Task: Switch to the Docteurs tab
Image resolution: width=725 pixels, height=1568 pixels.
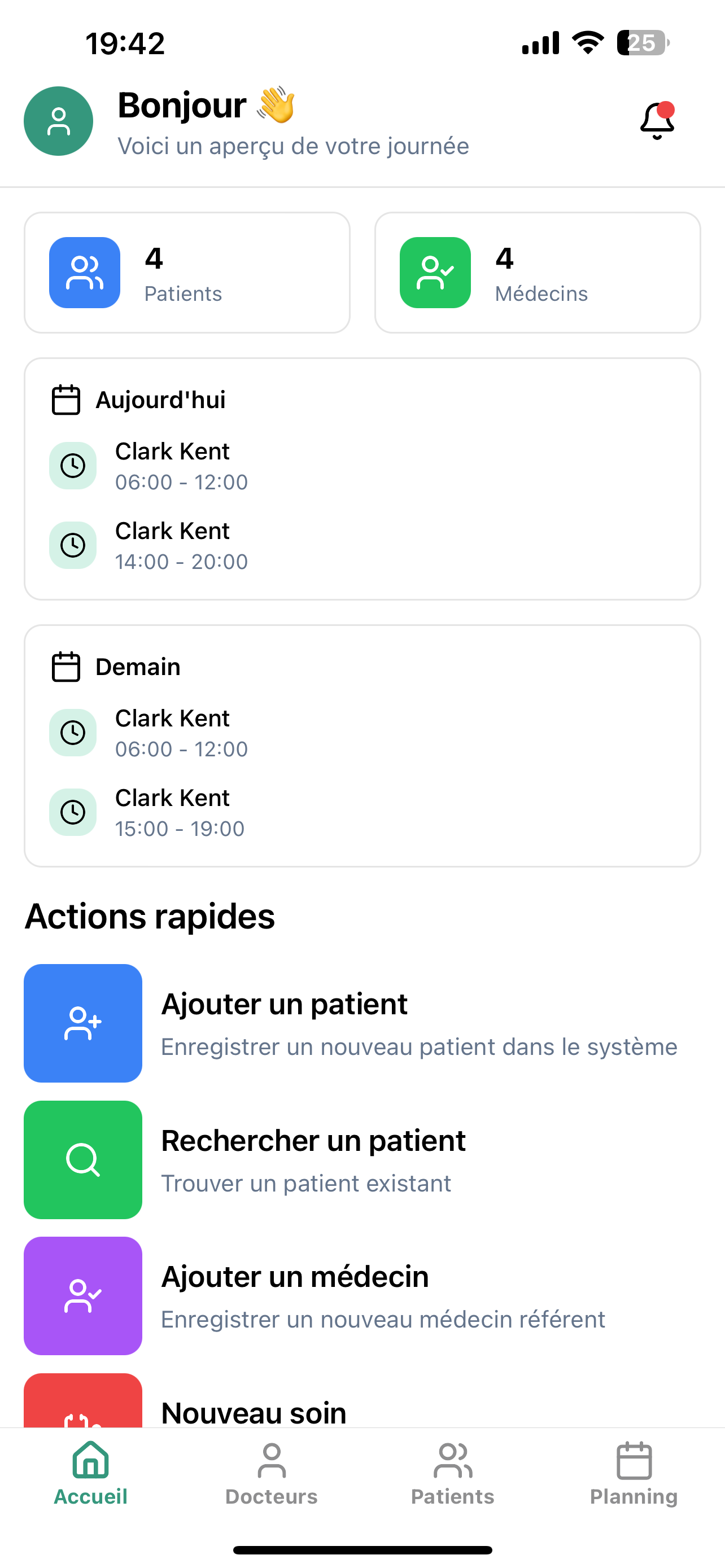Action: 272,1473
